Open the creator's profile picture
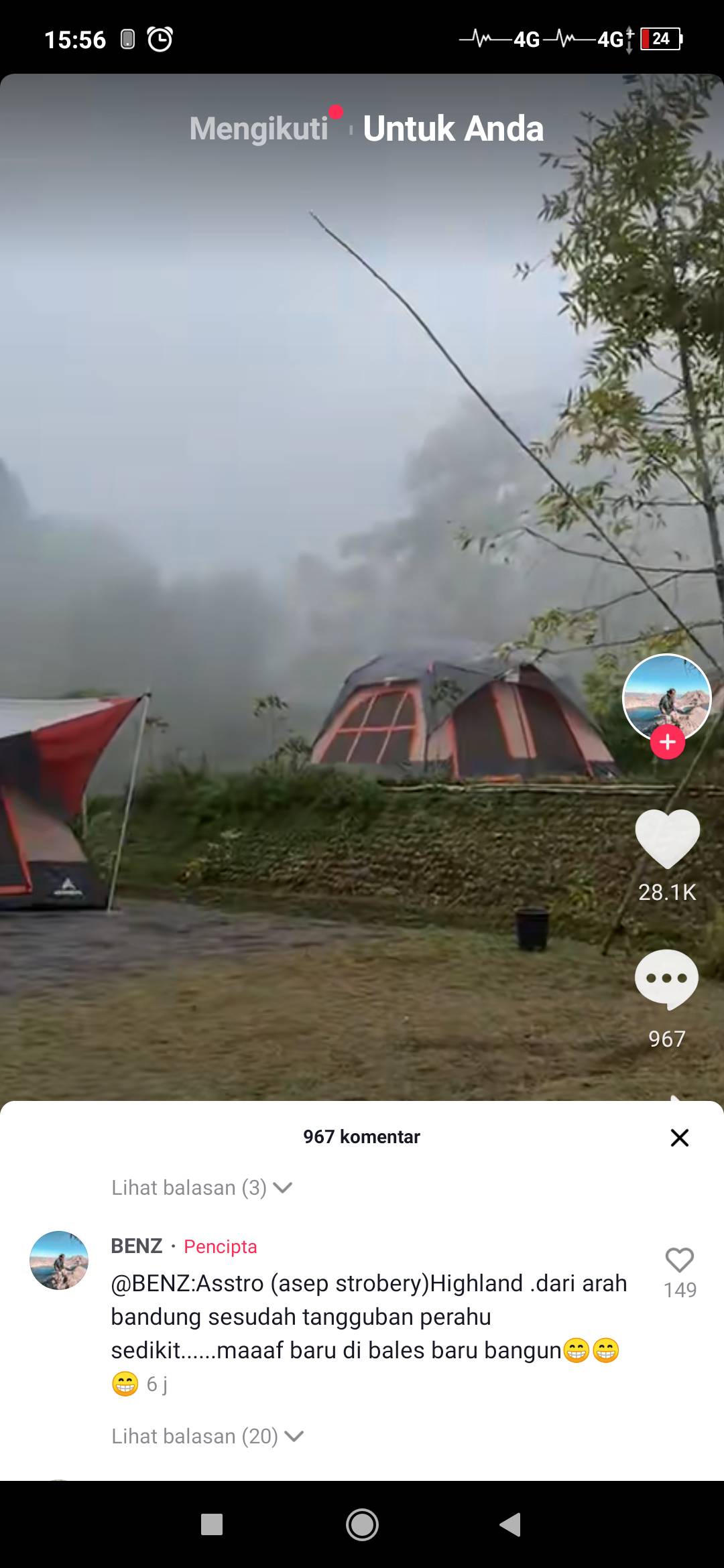The width and height of the screenshot is (724, 1568). (x=666, y=697)
